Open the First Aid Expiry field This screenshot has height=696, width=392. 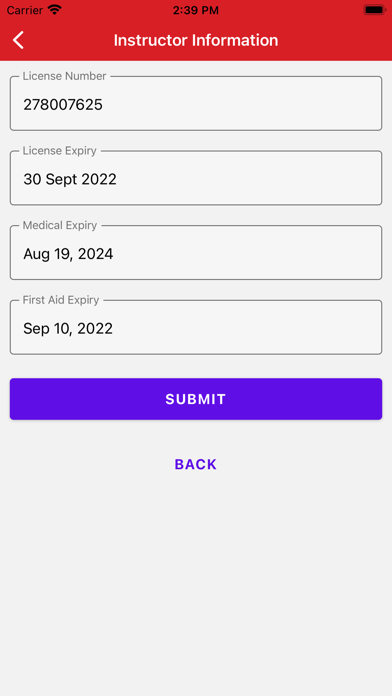[196, 327]
